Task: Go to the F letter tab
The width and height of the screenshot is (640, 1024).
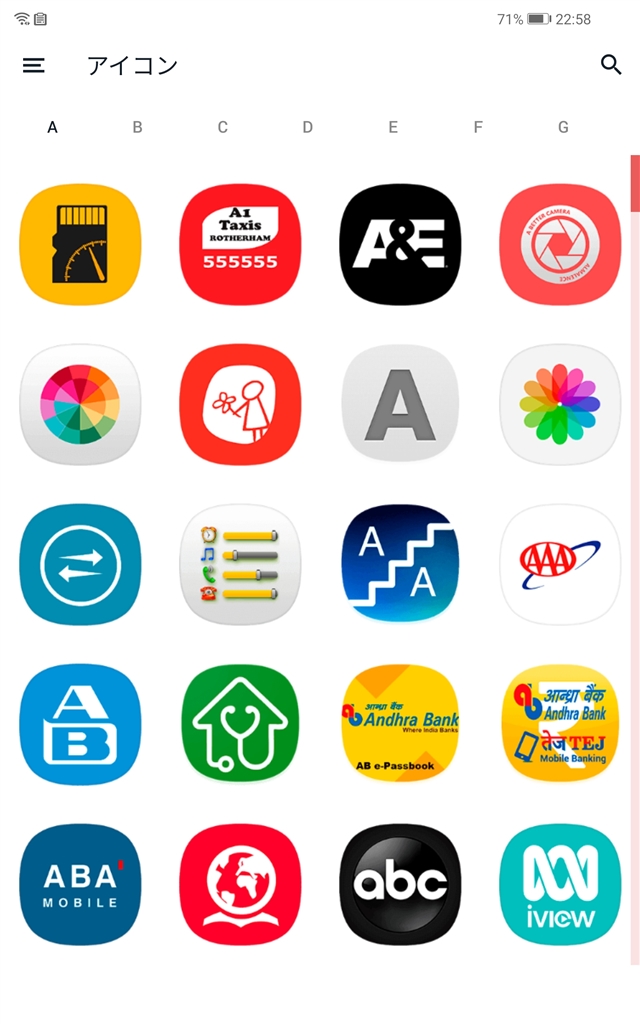Action: pos(478,127)
